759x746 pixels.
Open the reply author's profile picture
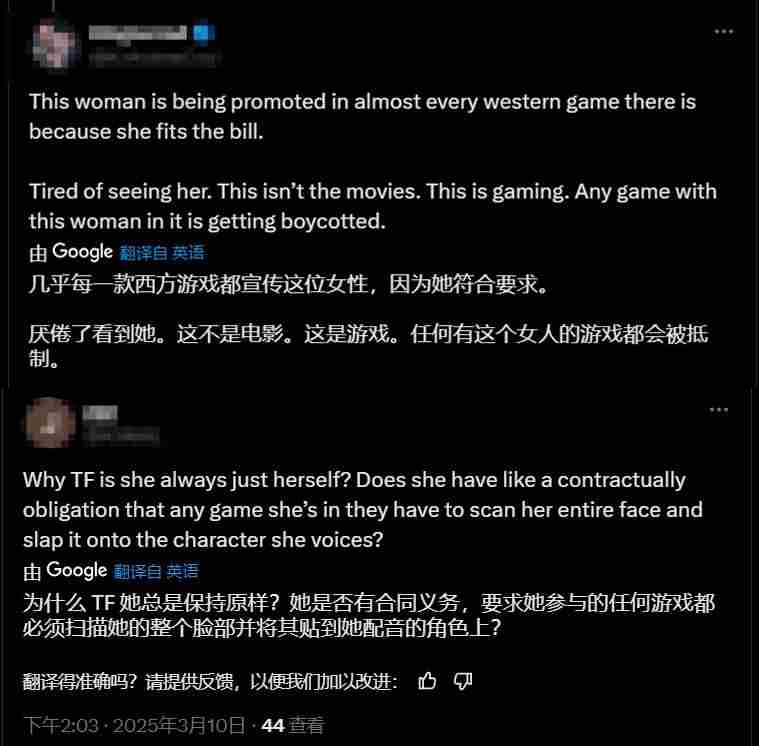[50, 421]
